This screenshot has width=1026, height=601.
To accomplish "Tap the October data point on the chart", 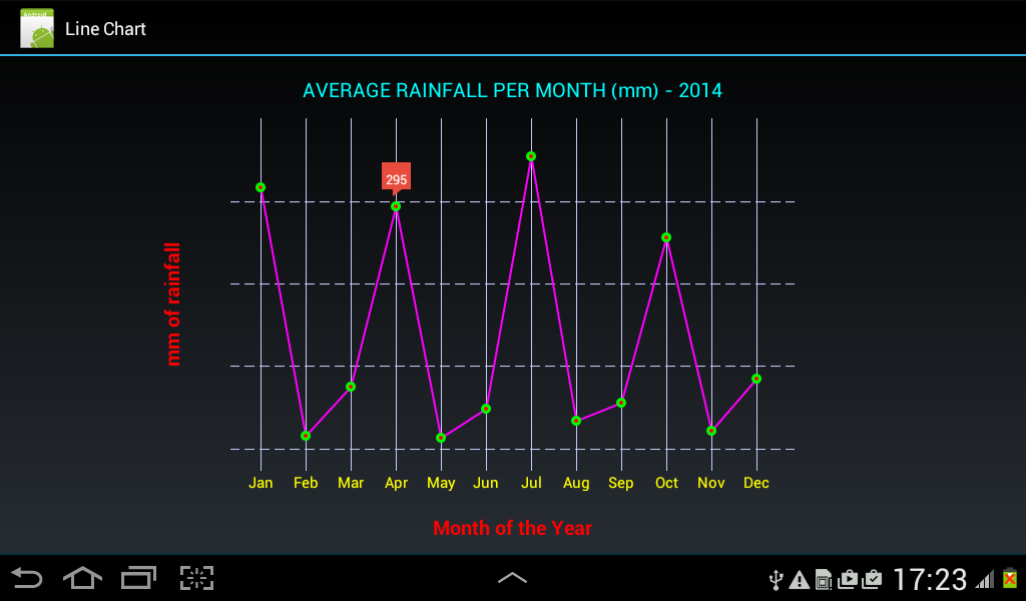I will pos(666,237).
